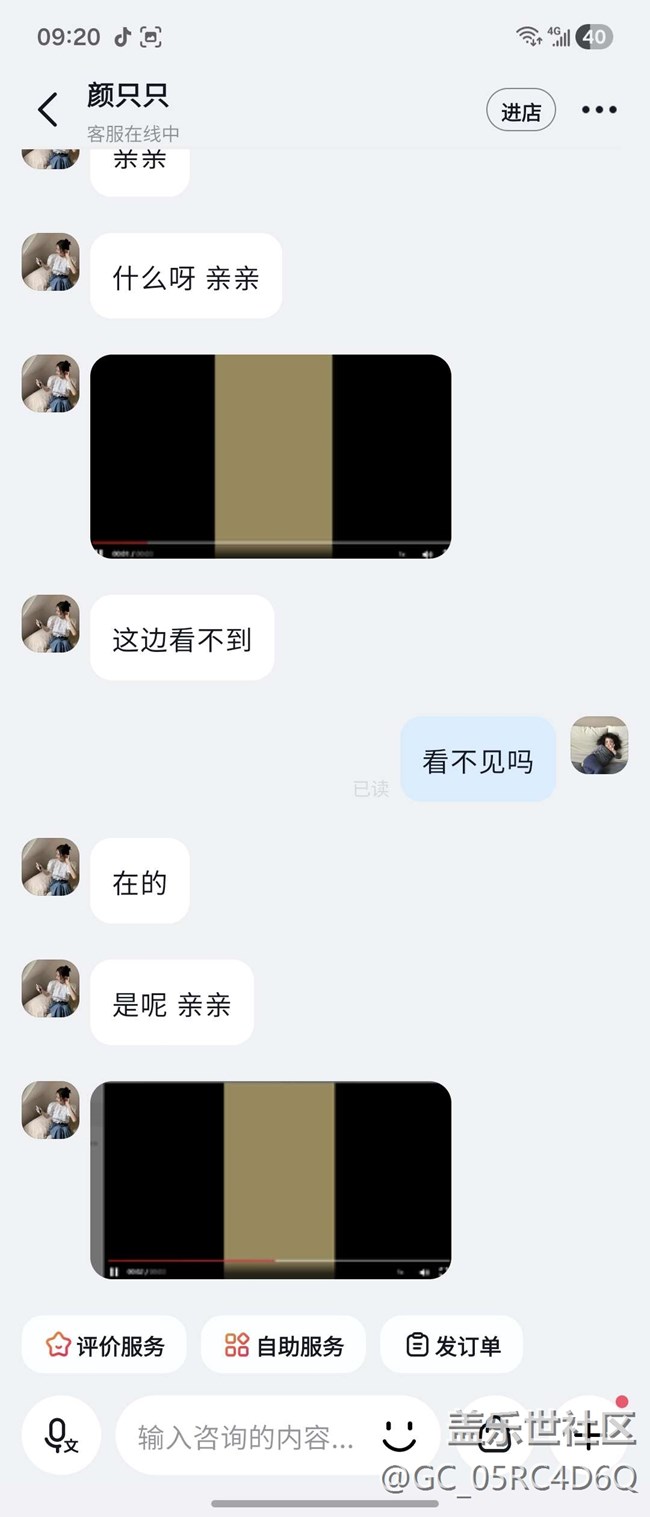Image resolution: width=650 pixels, height=1517 pixels.
Task: Open the three-dot overflow menu
Action: (x=599, y=110)
